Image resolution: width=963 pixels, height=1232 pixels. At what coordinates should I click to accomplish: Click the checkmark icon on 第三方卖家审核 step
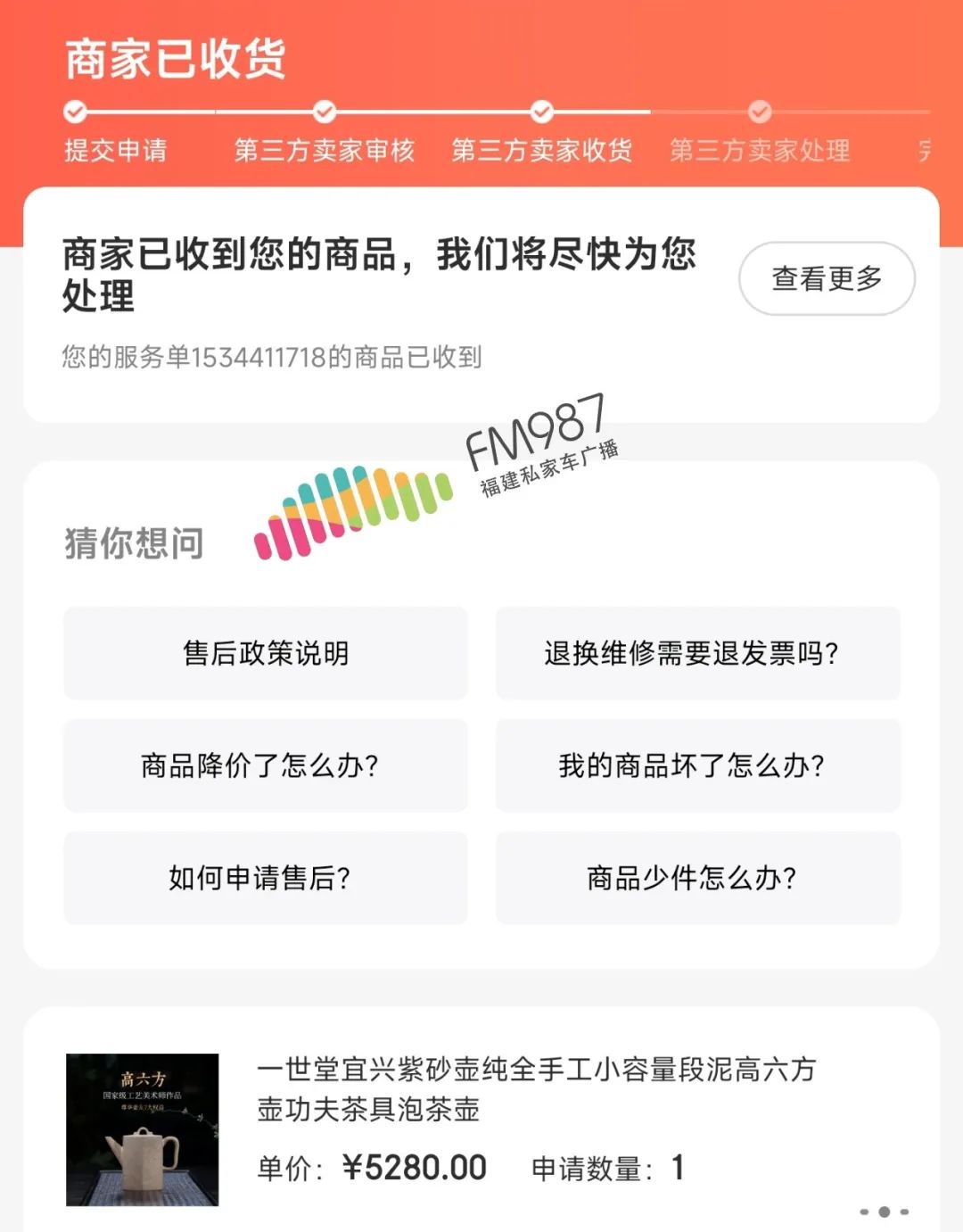(x=323, y=113)
